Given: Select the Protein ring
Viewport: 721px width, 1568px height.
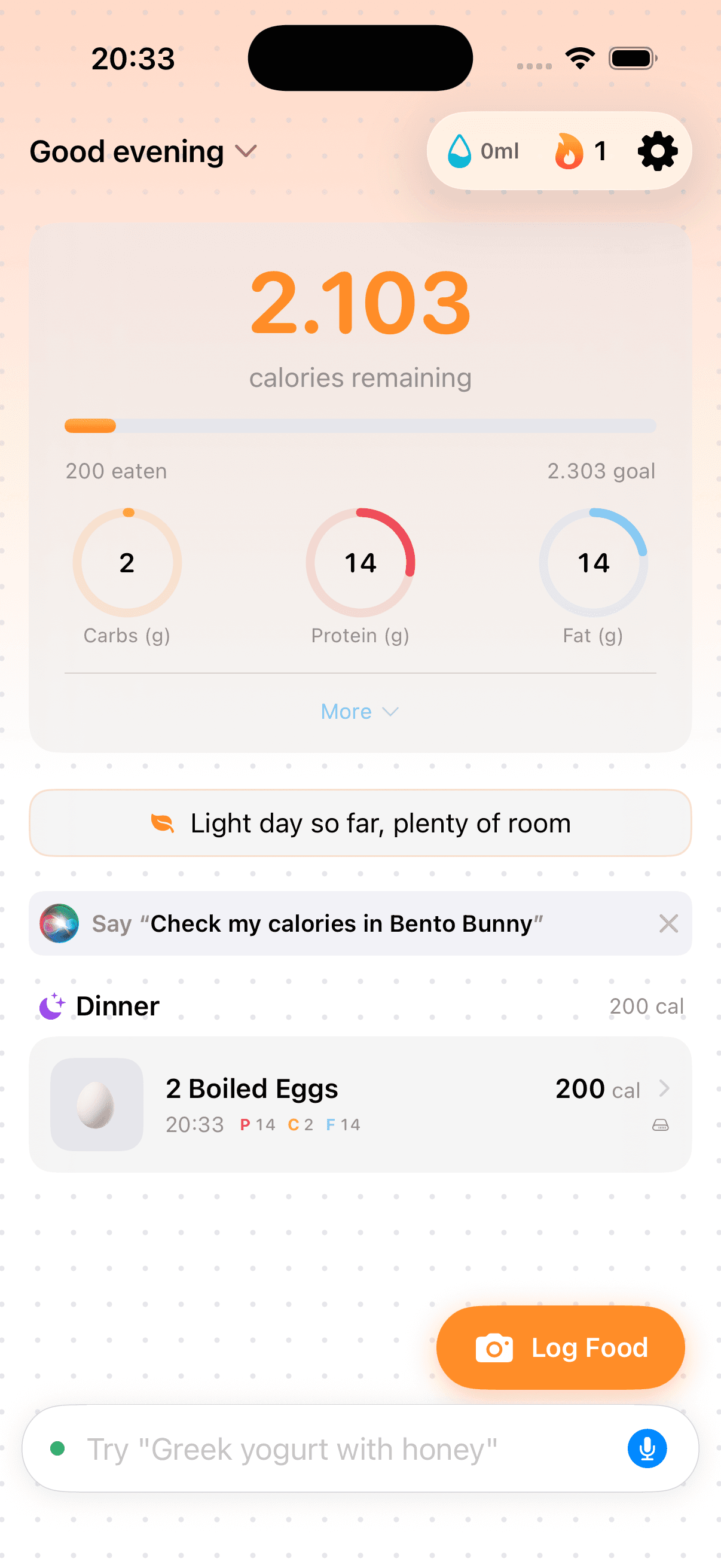Looking at the screenshot, I should click(360, 562).
